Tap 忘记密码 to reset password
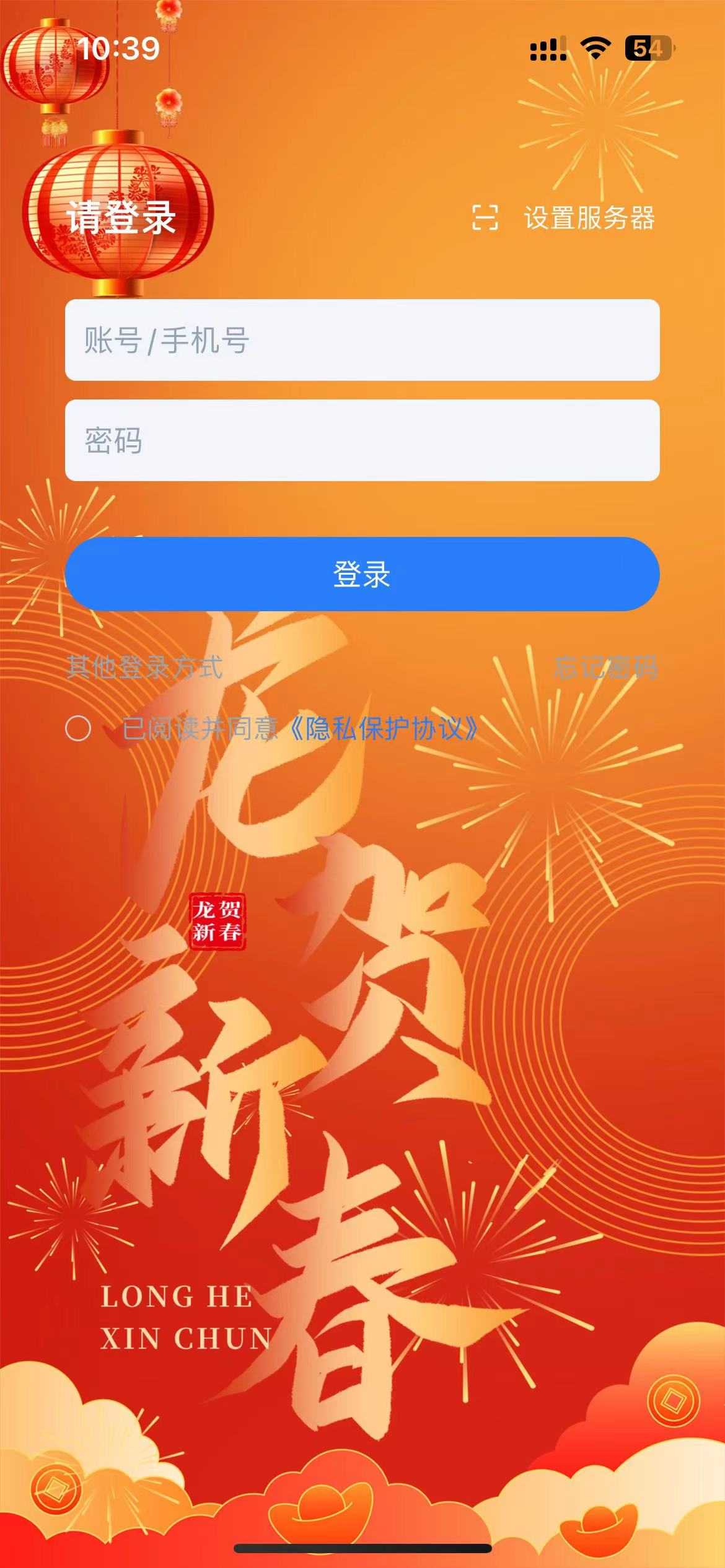The width and height of the screenshot is (725, 1568). (605, 667)
